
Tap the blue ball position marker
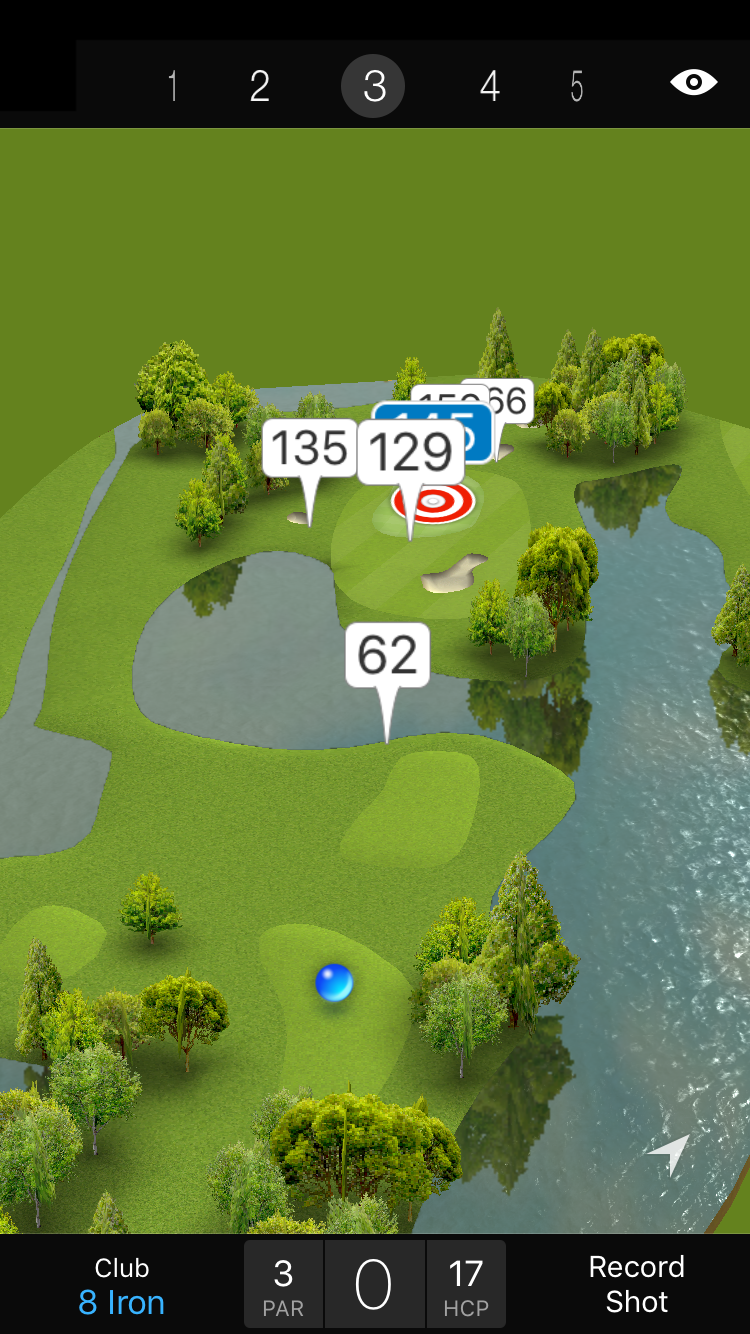click(x=334, y=983)
